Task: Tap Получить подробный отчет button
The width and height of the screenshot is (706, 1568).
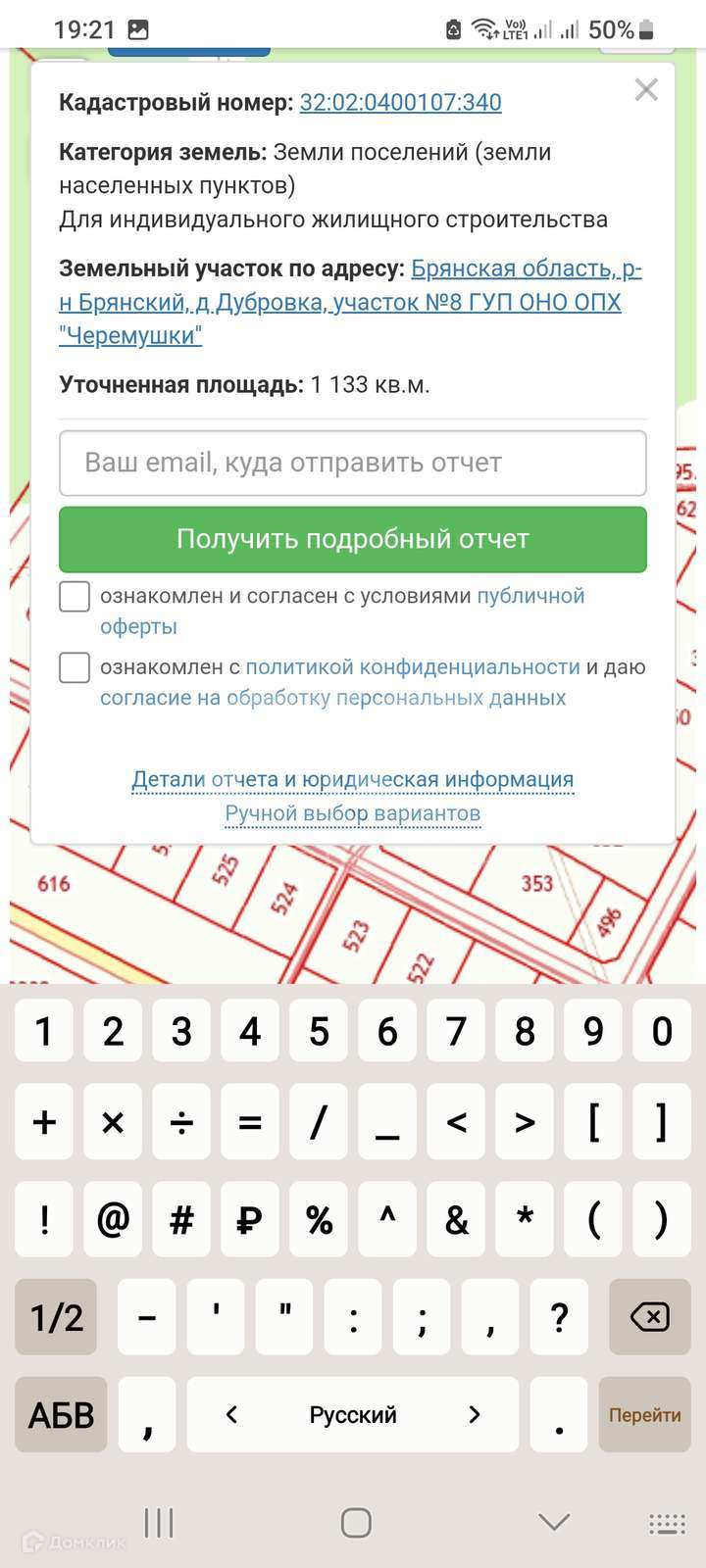Action: (353, 539)
